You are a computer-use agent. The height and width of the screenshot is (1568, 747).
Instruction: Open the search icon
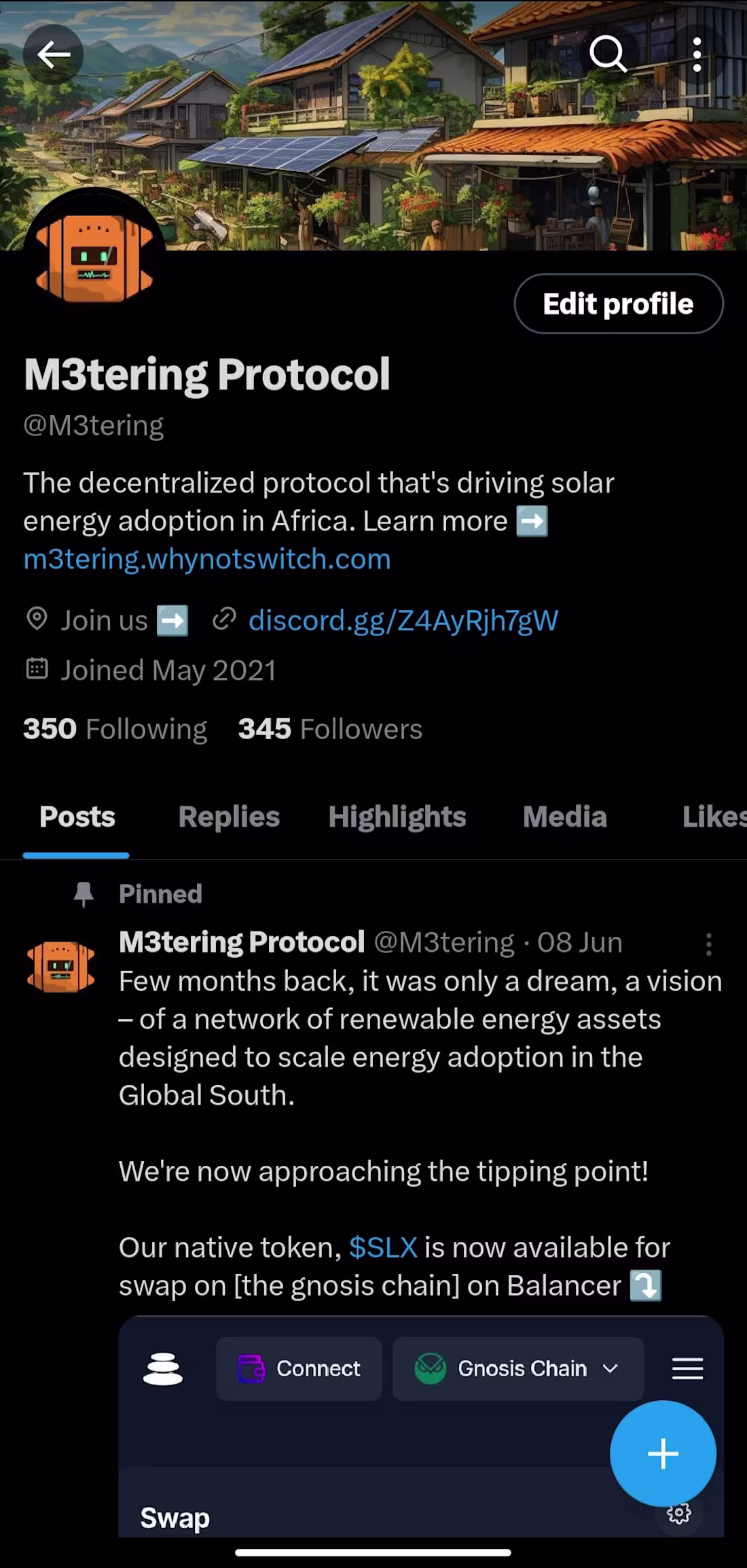(x=609, y=54)
